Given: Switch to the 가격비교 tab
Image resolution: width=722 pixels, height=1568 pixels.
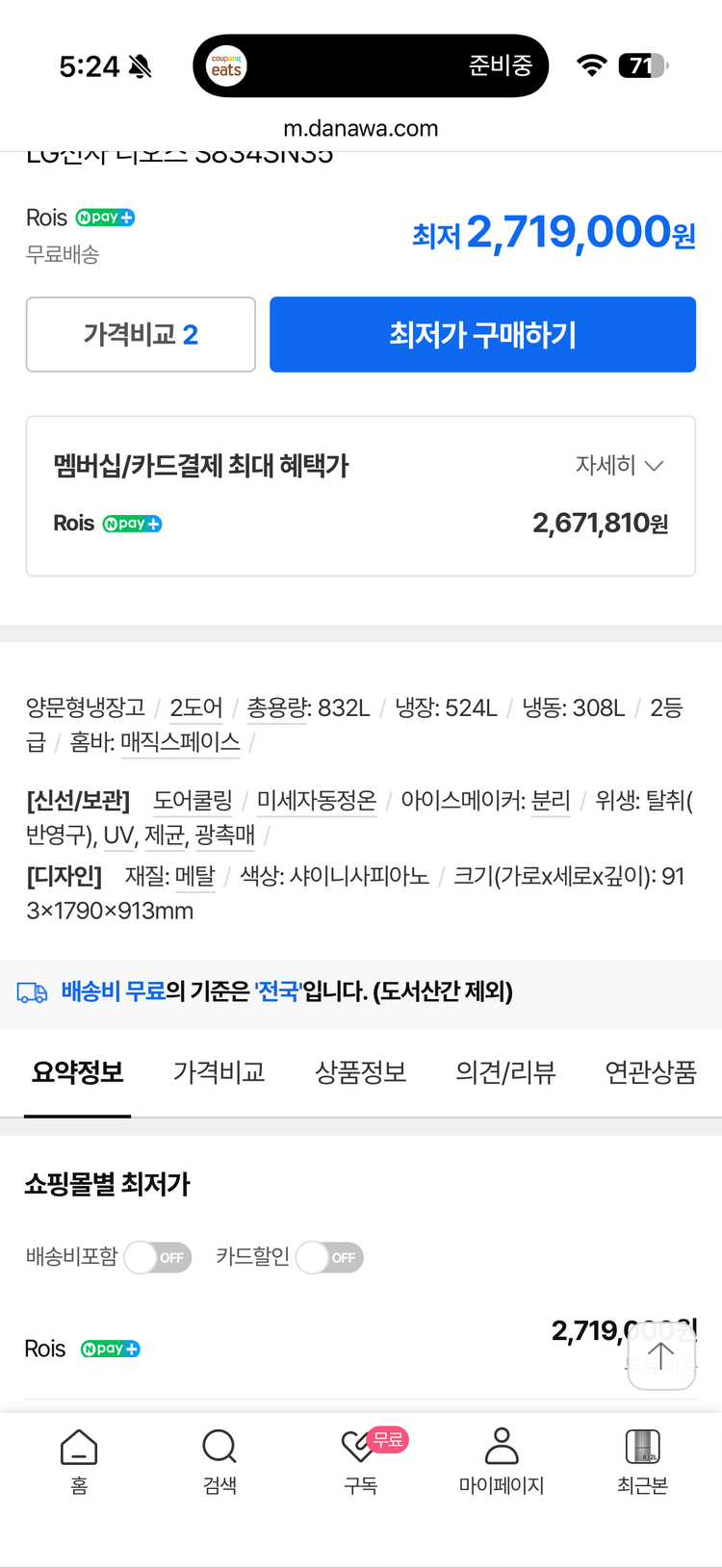Looking at the screenshot, I should [x=219, y=1072].
